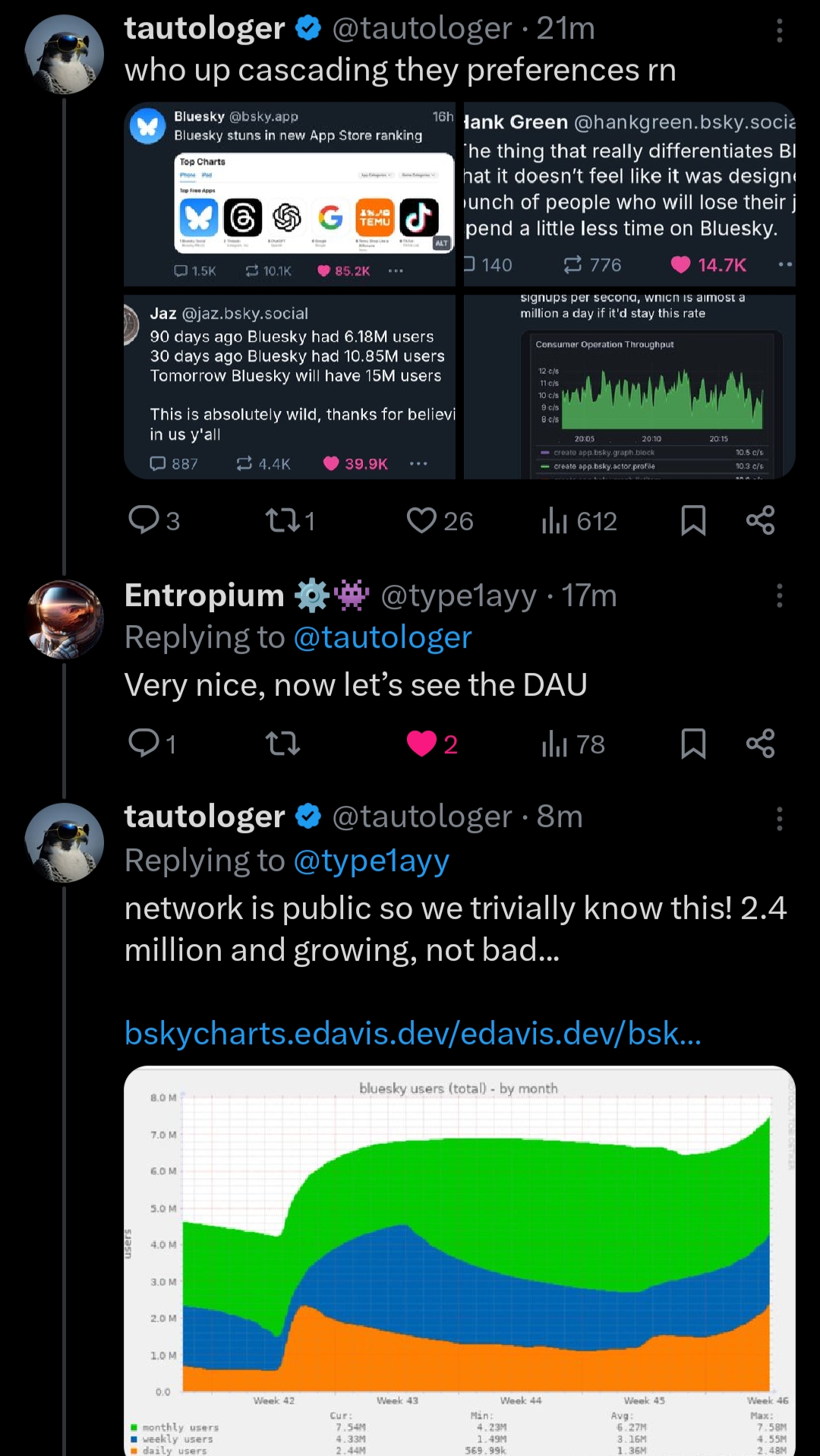Open the bskycharts.edavis.dev link
820x1456 pixels.
[x=412, y=1034]
